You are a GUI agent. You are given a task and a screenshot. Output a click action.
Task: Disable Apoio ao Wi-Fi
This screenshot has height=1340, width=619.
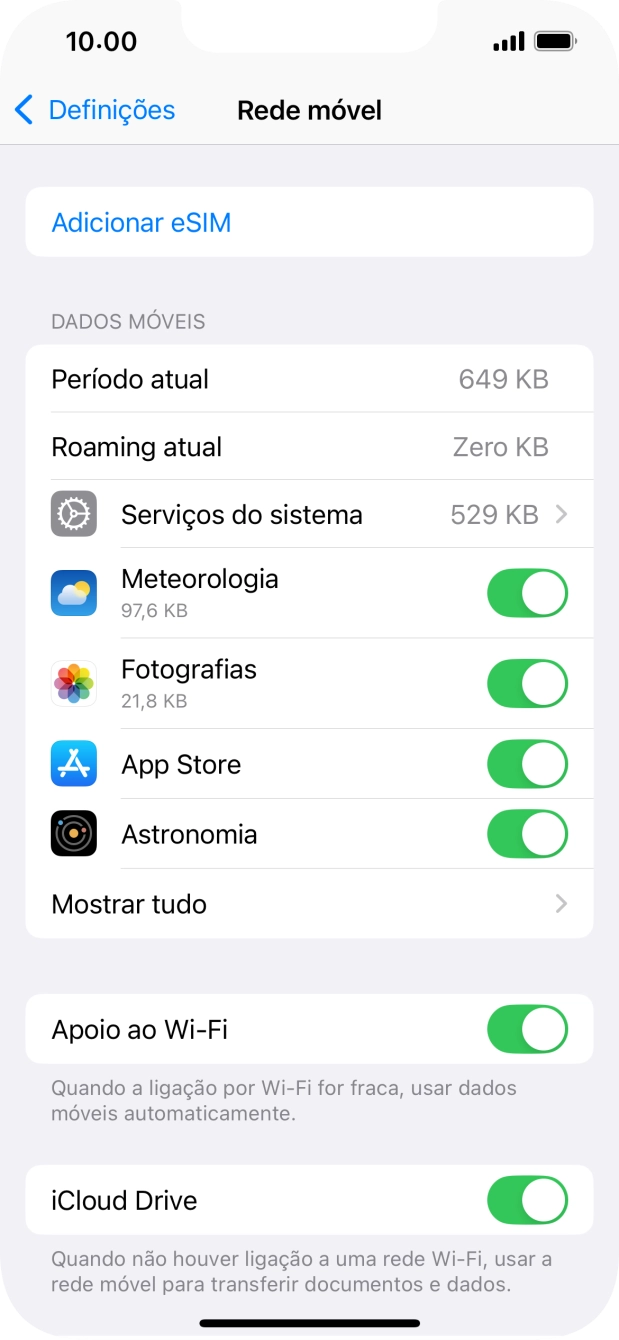click(x=527, y=1029)
